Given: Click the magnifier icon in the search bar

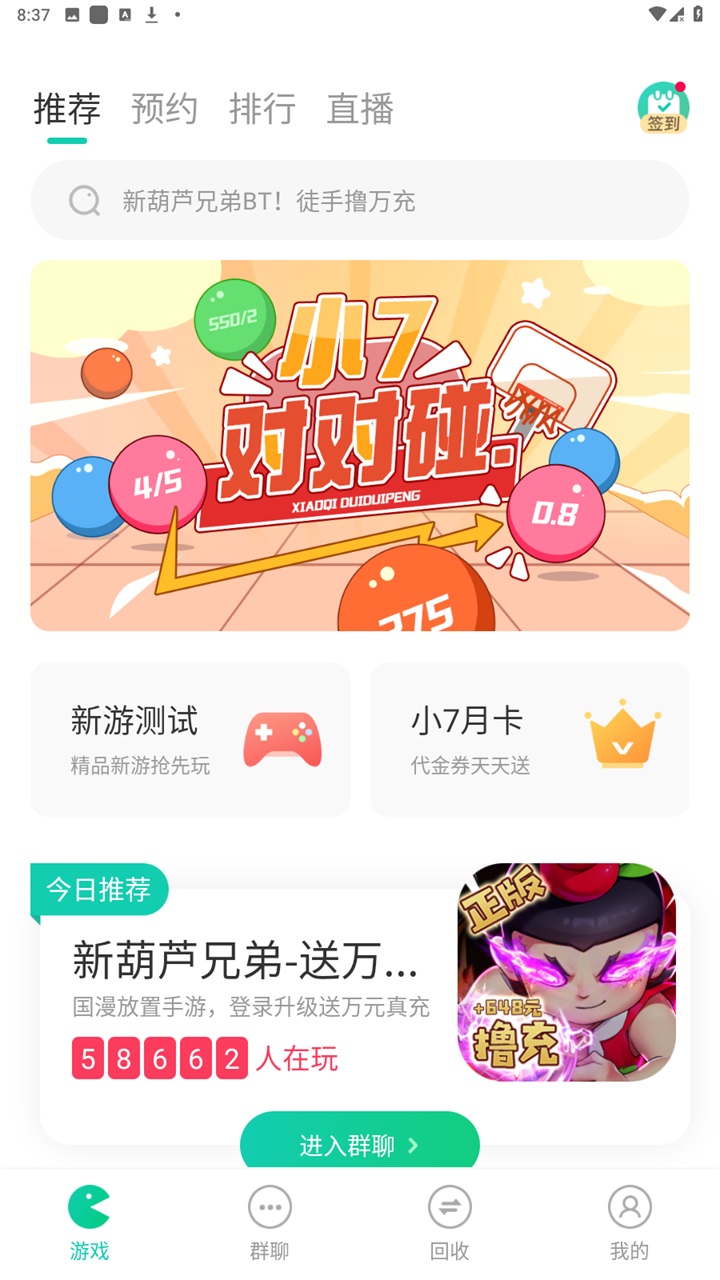Looking at the screenshot, I should [84, 201].
